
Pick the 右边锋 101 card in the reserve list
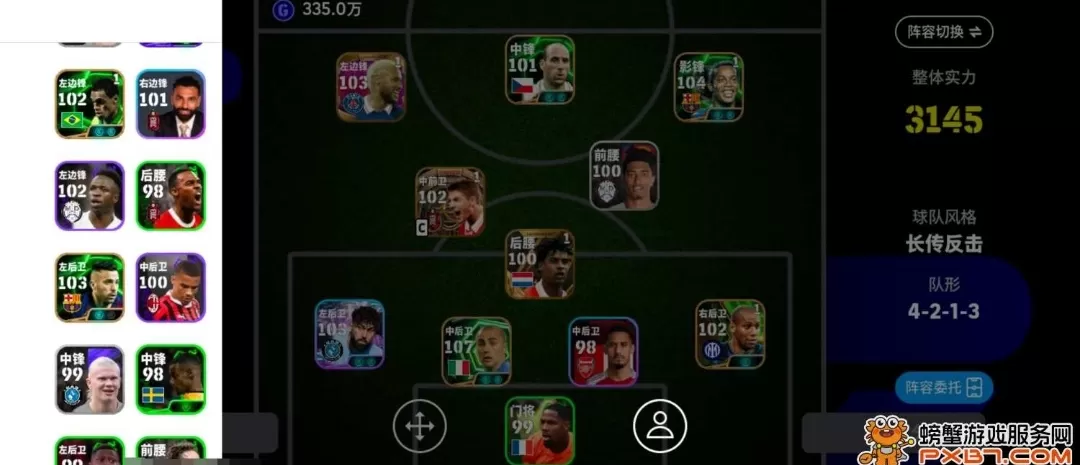click(171, 104)
